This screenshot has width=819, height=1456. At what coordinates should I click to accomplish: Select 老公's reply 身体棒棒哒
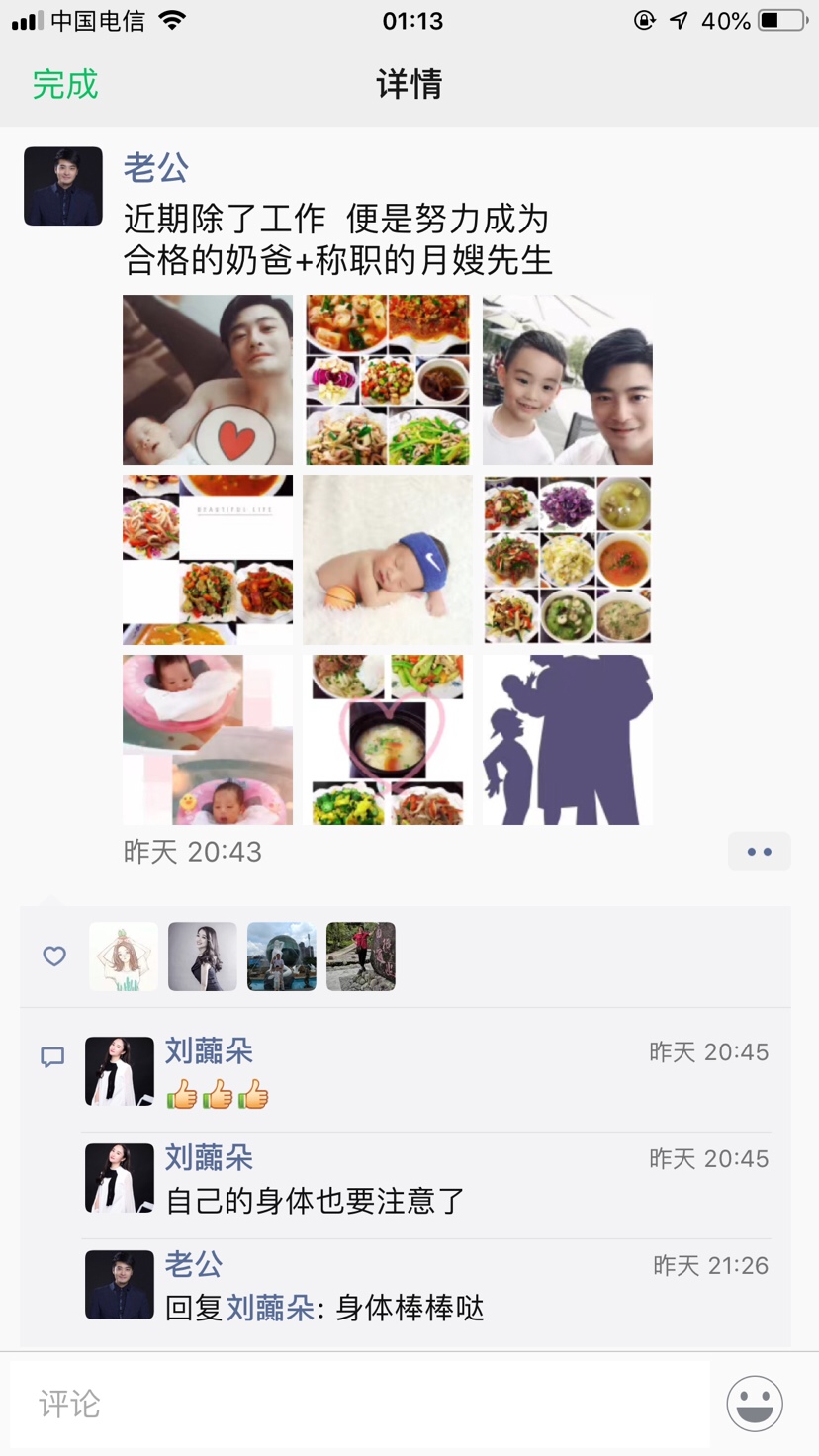click(409, 1308)
